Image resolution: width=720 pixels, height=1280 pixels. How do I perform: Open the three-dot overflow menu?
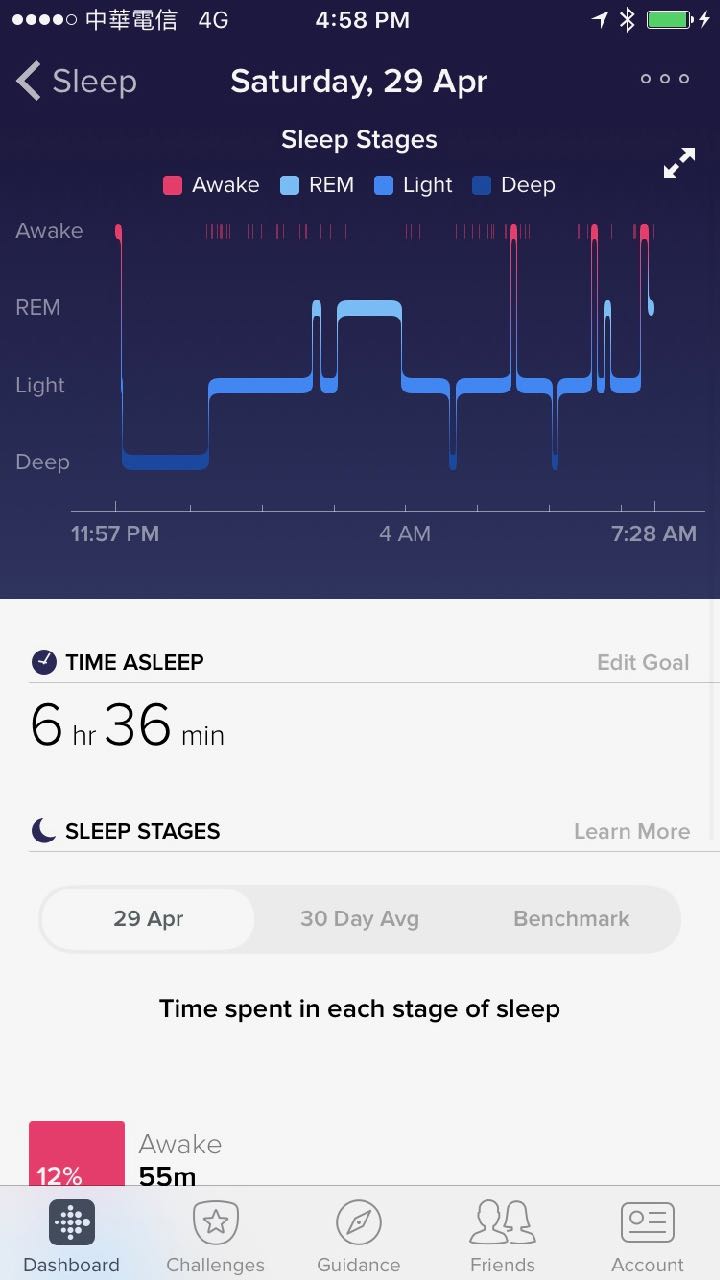coord(665,79)
